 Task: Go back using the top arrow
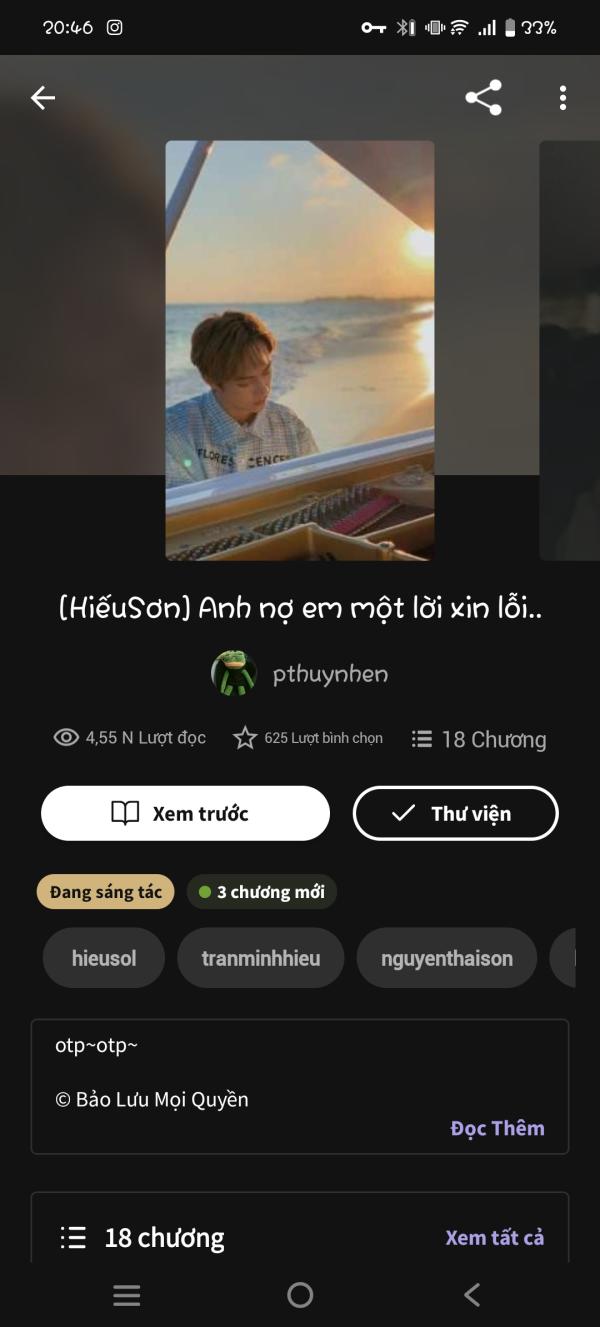42,97
